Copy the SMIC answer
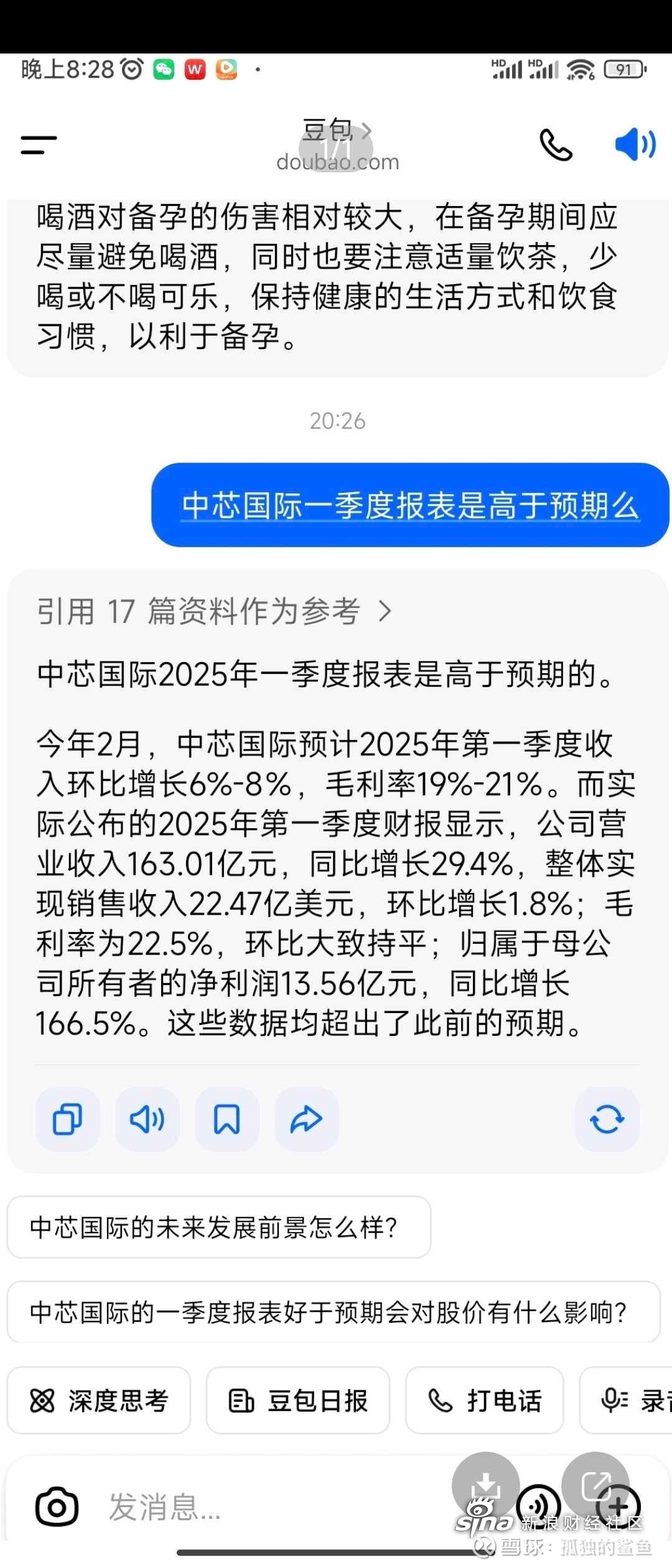Viewport: 672px width, 1568px height. tap(67, 1119)
